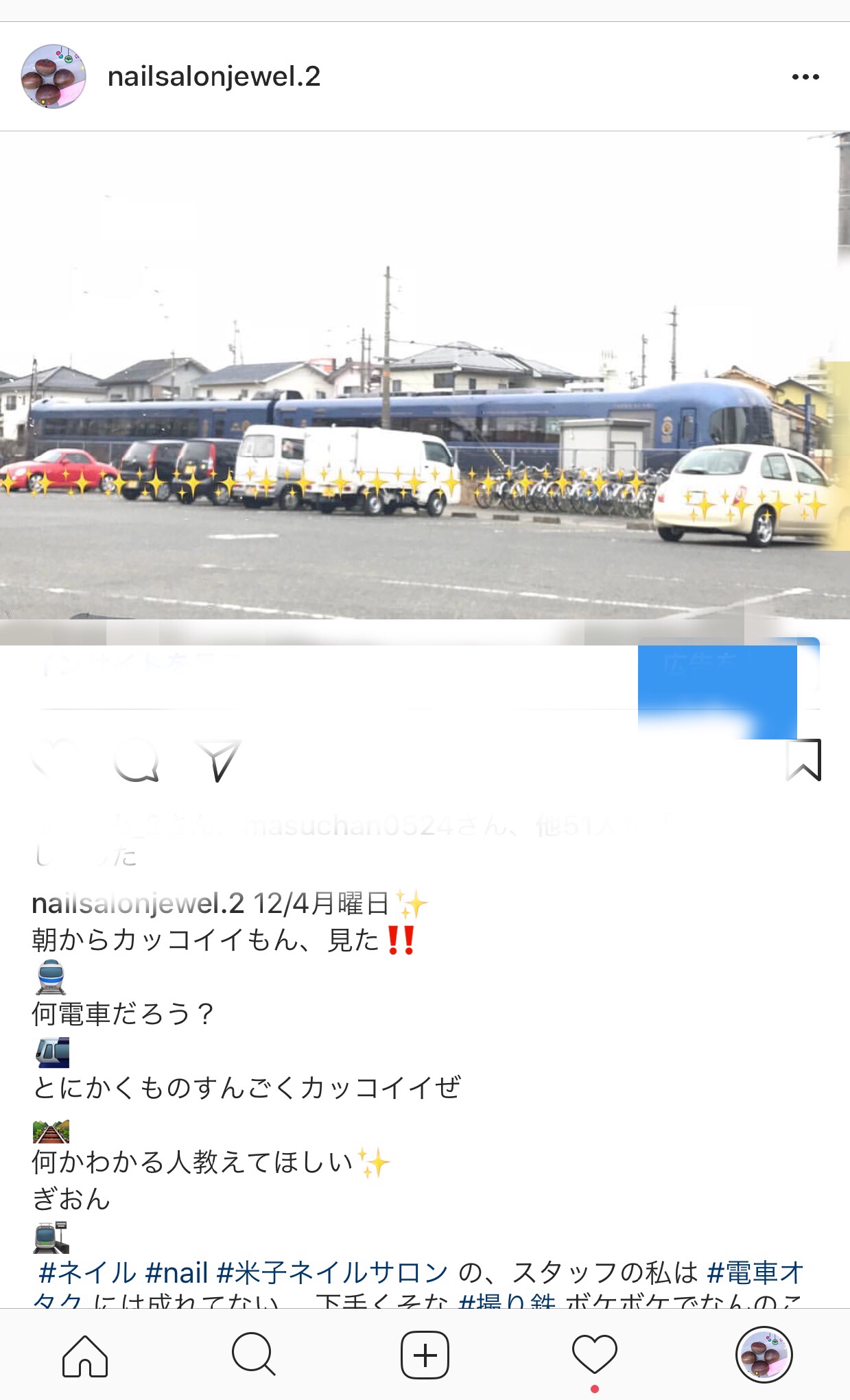This screenshot has height=1400, width=850.
Task: Bookmark this post
Action: [803, 760]
